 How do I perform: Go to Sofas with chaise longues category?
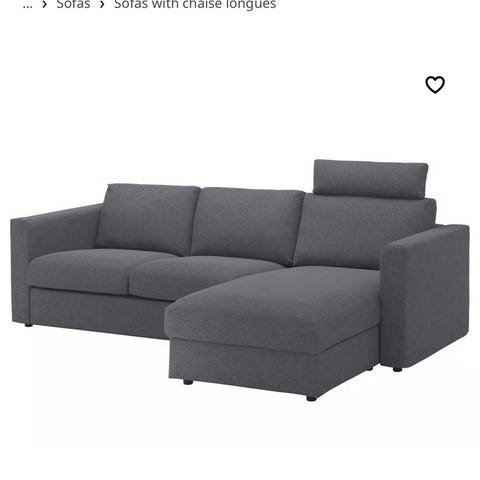coord(195,5)
